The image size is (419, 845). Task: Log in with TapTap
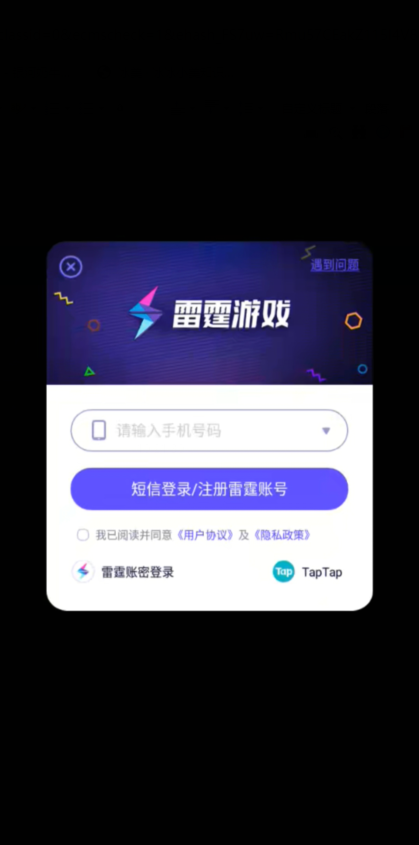[308, 572]
